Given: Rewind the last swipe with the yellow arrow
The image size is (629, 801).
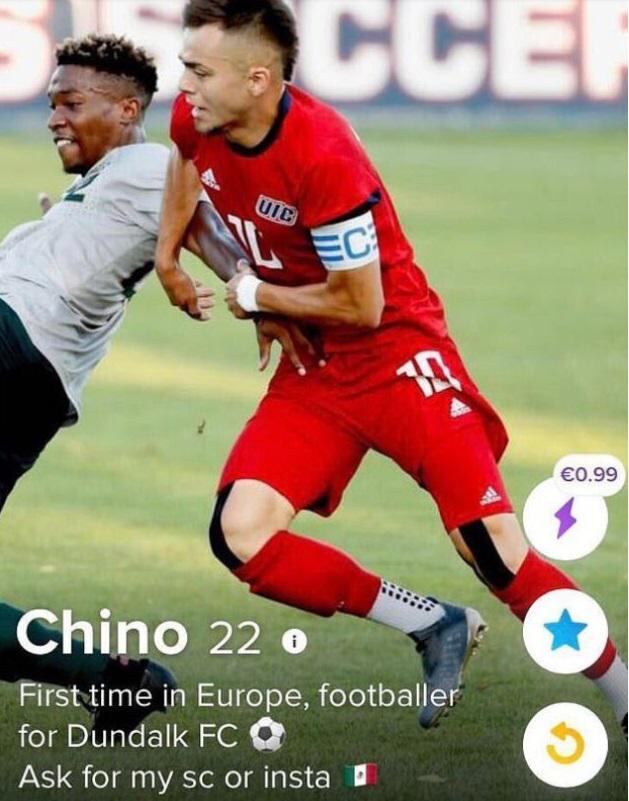Looking at the screenshot, I should tap(565, 744).
